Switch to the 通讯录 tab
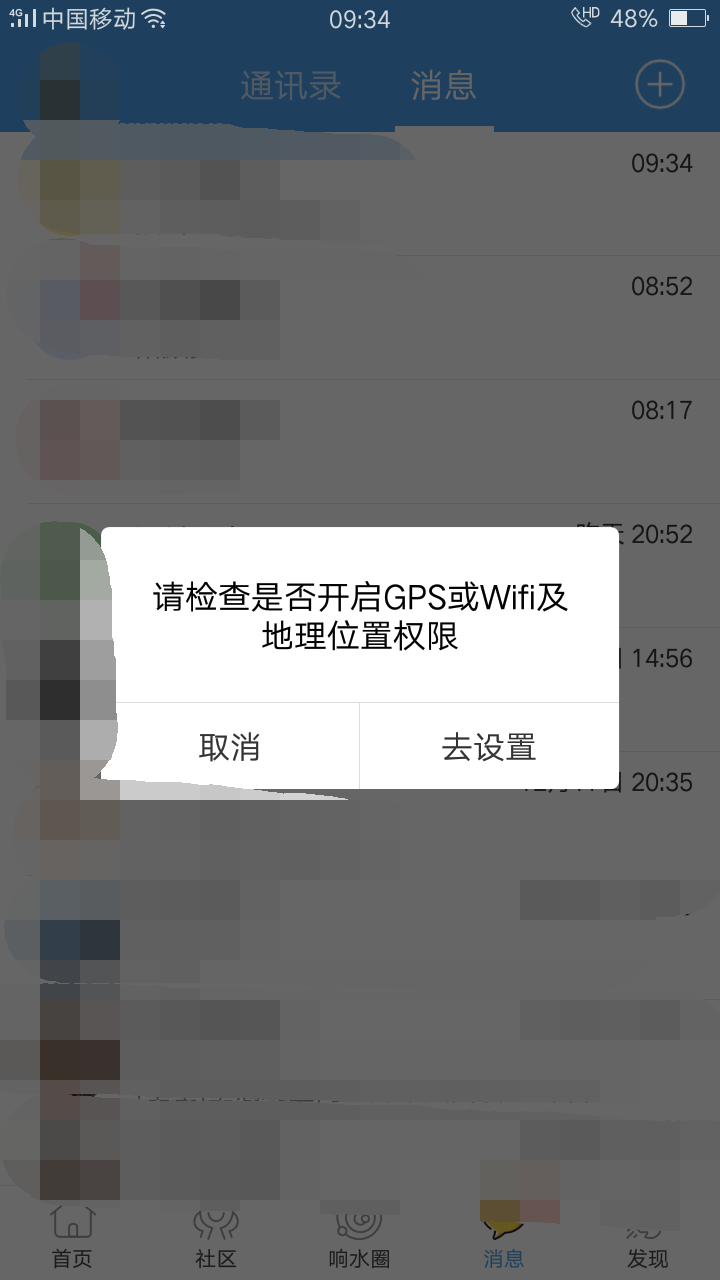This screenshot has width=720, height=1280. pos(291,86)
